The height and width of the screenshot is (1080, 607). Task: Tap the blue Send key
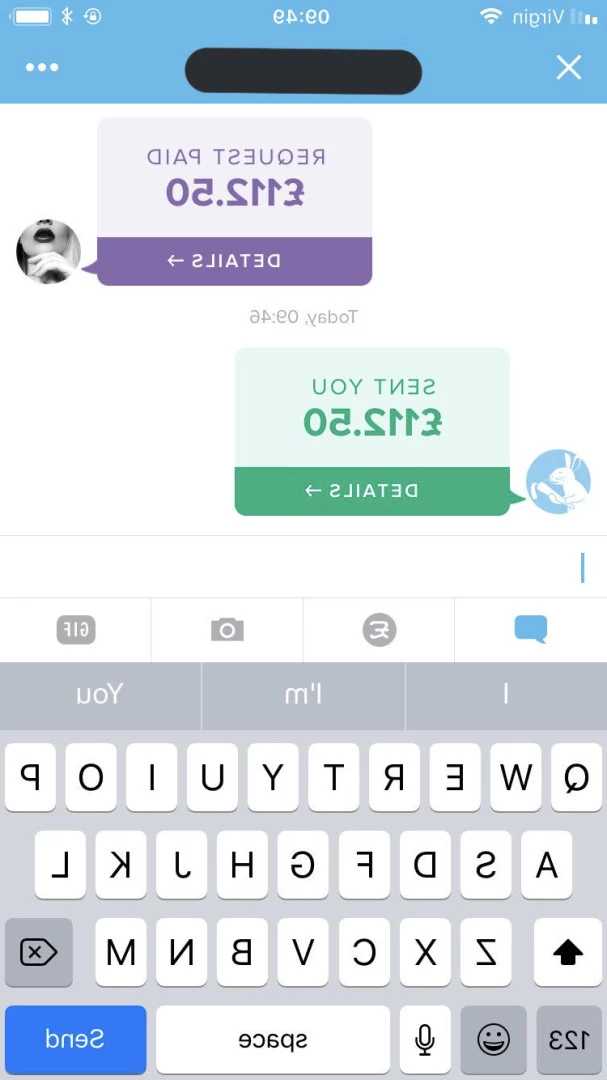[x=76, y=1039]
